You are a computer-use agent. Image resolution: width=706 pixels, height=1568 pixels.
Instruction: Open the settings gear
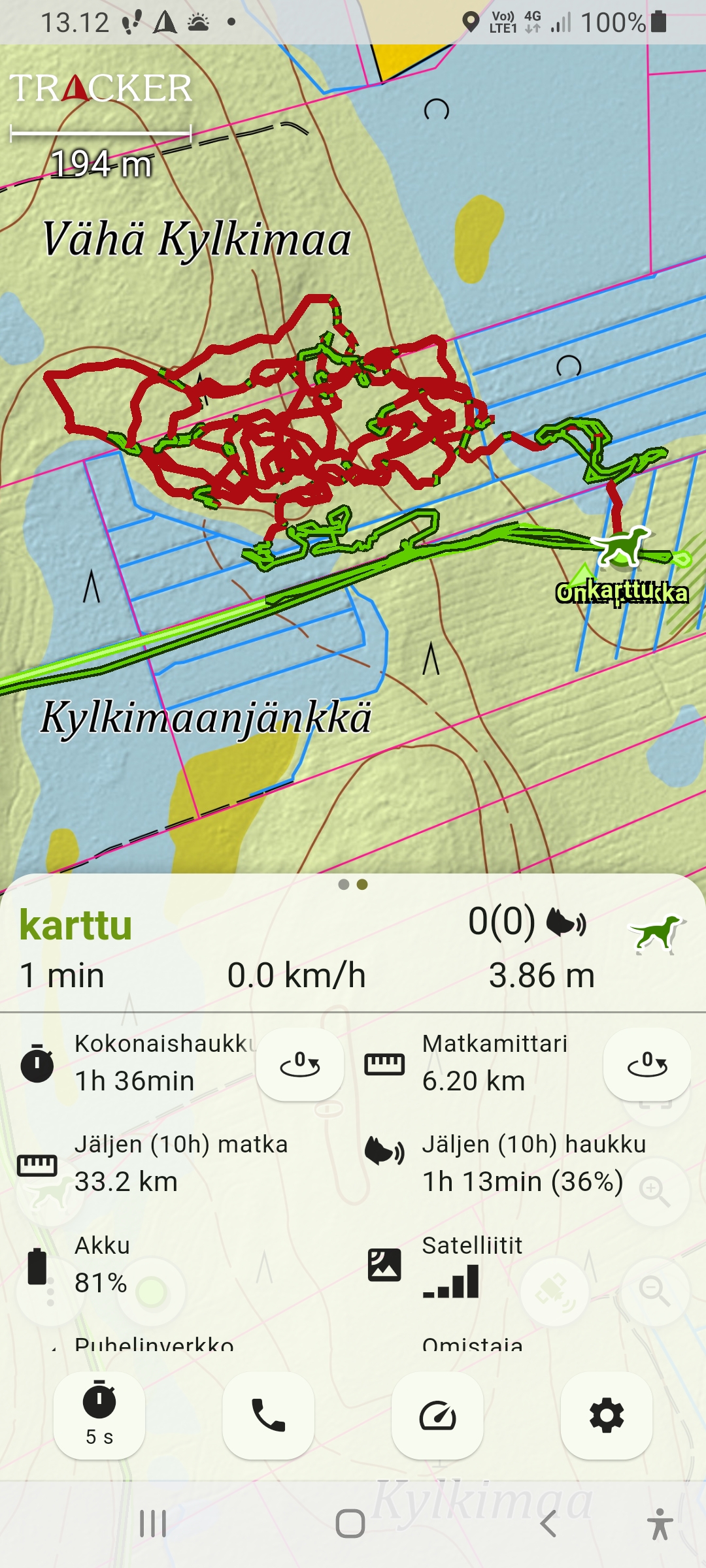point(607,1415)
